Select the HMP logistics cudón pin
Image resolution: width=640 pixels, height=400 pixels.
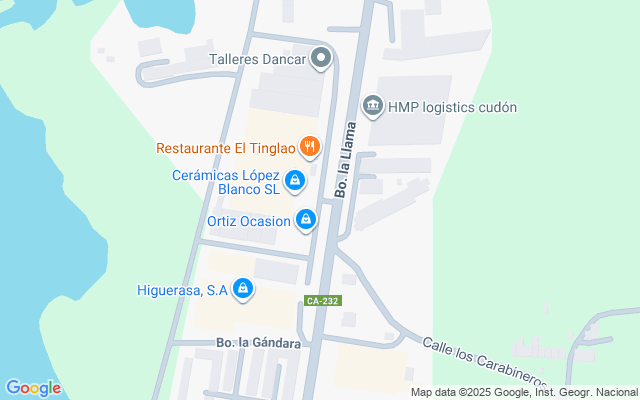(x=373, y=105)
